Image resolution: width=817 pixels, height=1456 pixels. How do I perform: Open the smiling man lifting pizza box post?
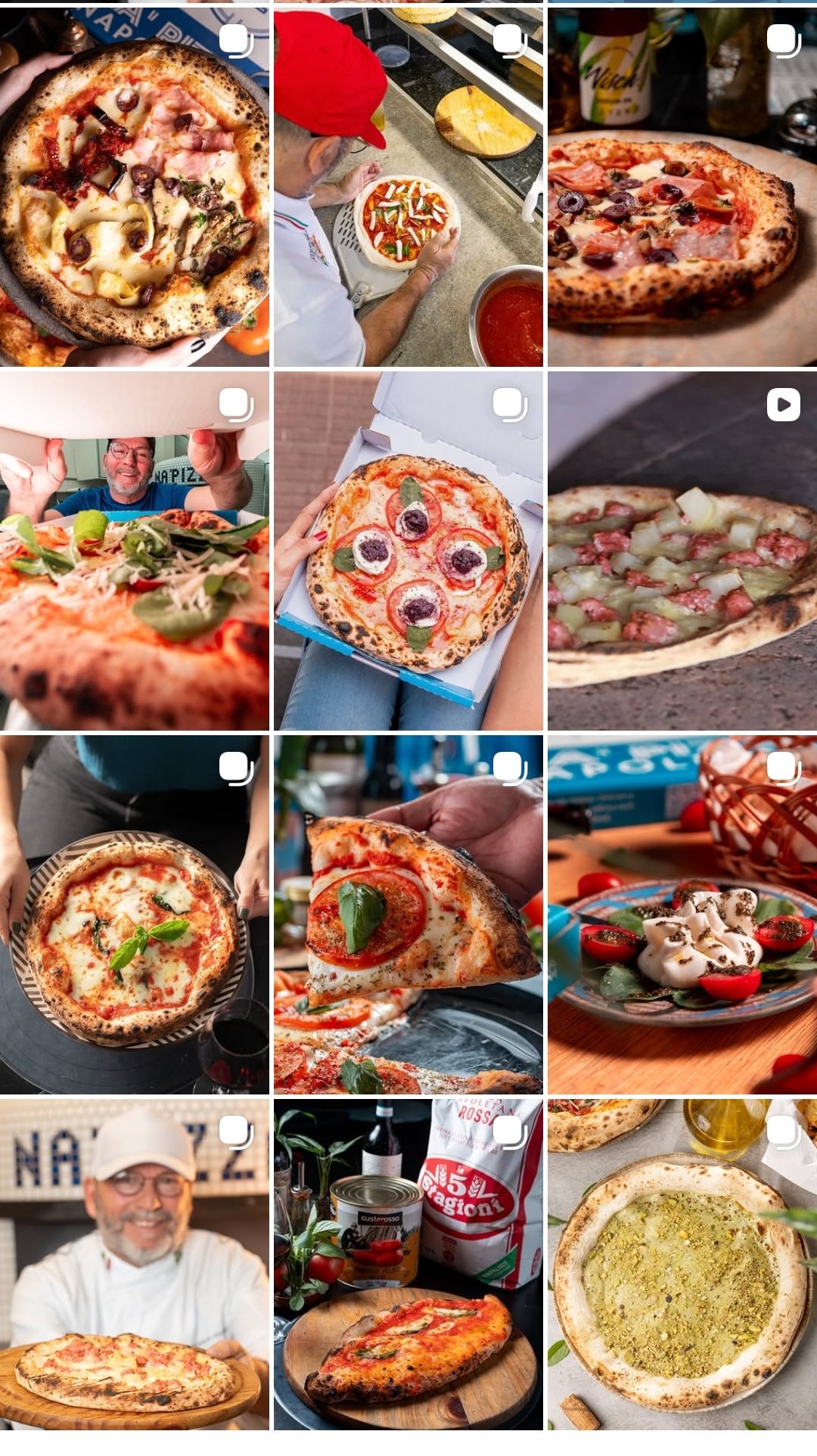[x=135, y=551]
